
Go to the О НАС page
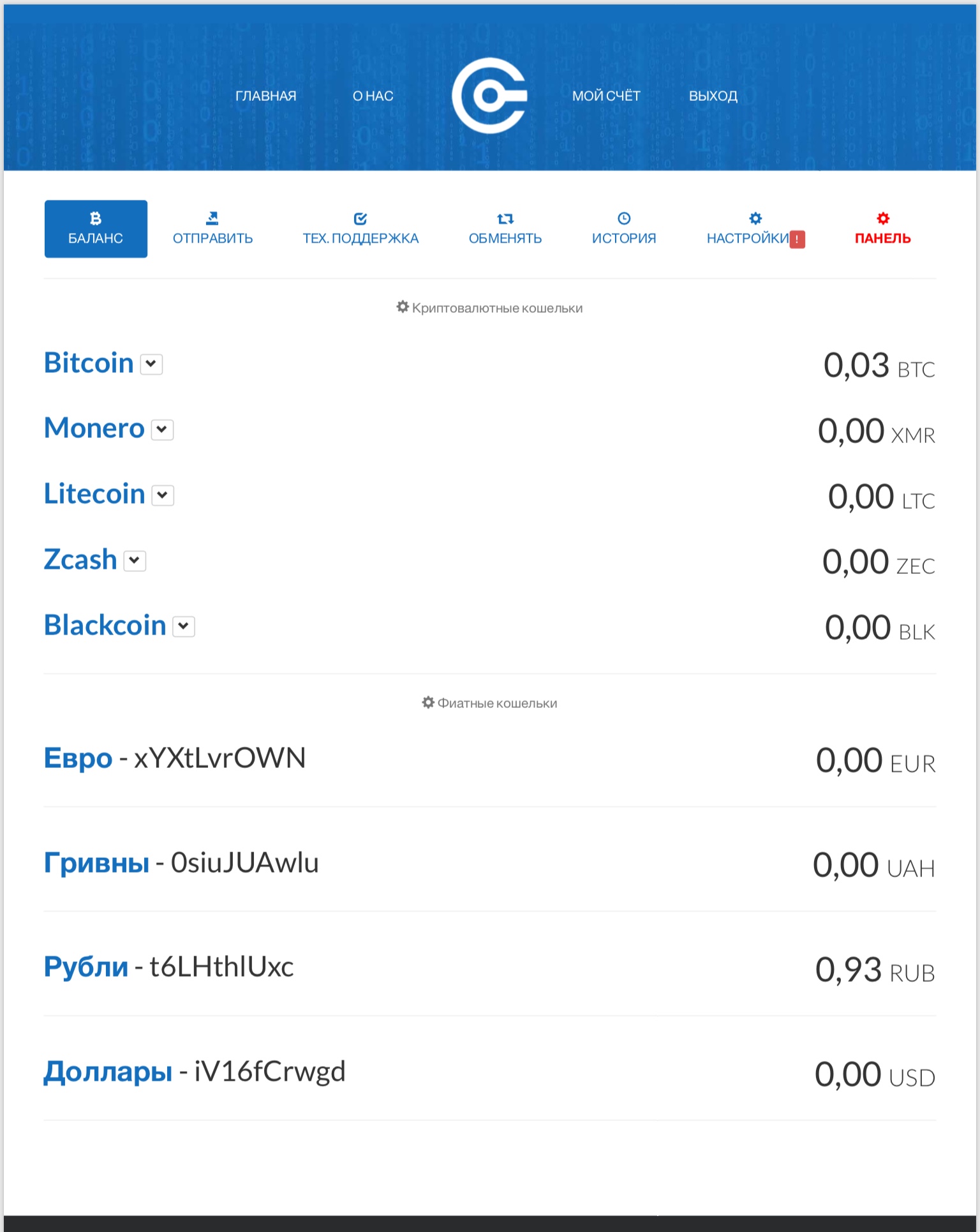373,96
